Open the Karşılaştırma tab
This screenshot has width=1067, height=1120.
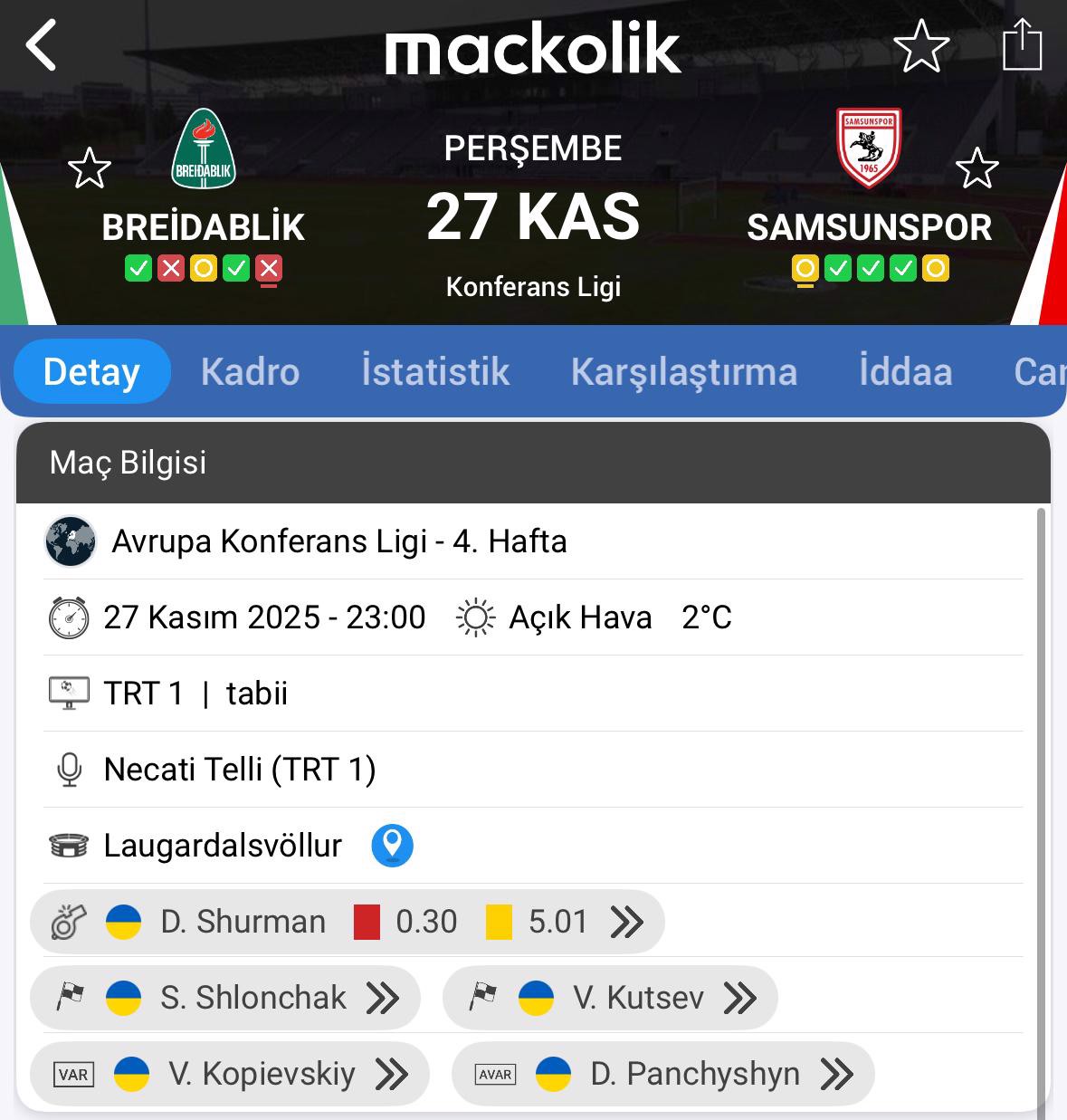683,372
